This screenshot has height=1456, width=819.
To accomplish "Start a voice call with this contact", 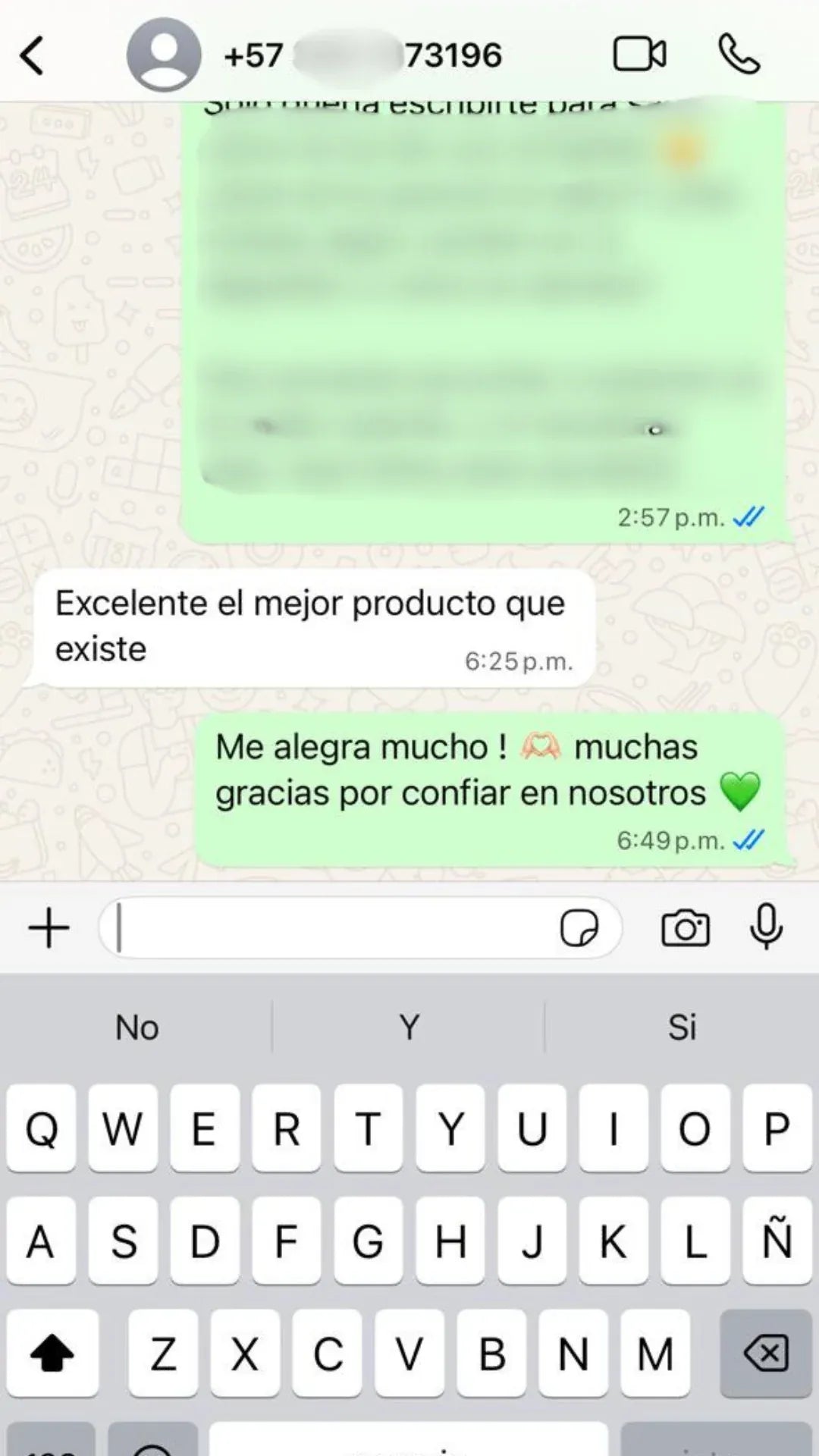I will (x=739, y=55).
